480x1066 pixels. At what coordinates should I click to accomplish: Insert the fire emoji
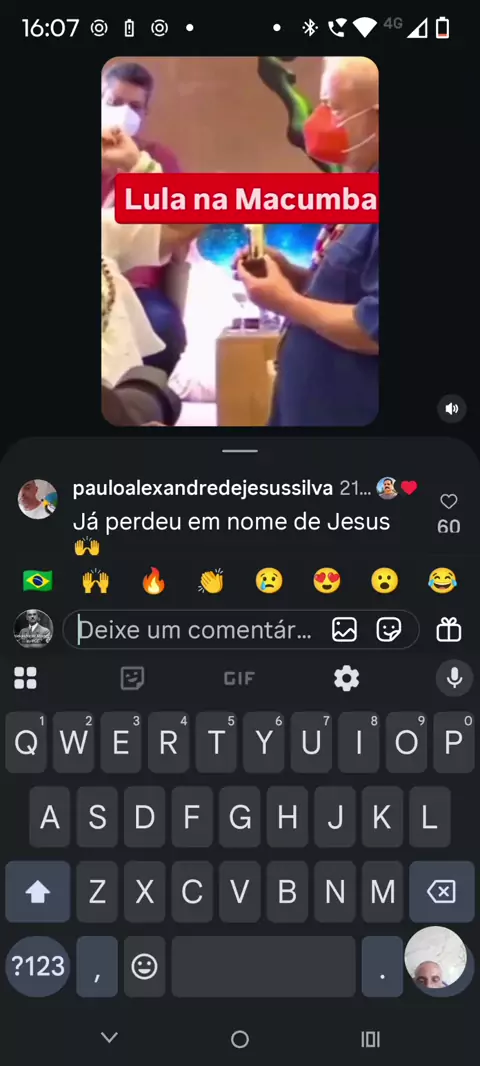tap(153, 581)
